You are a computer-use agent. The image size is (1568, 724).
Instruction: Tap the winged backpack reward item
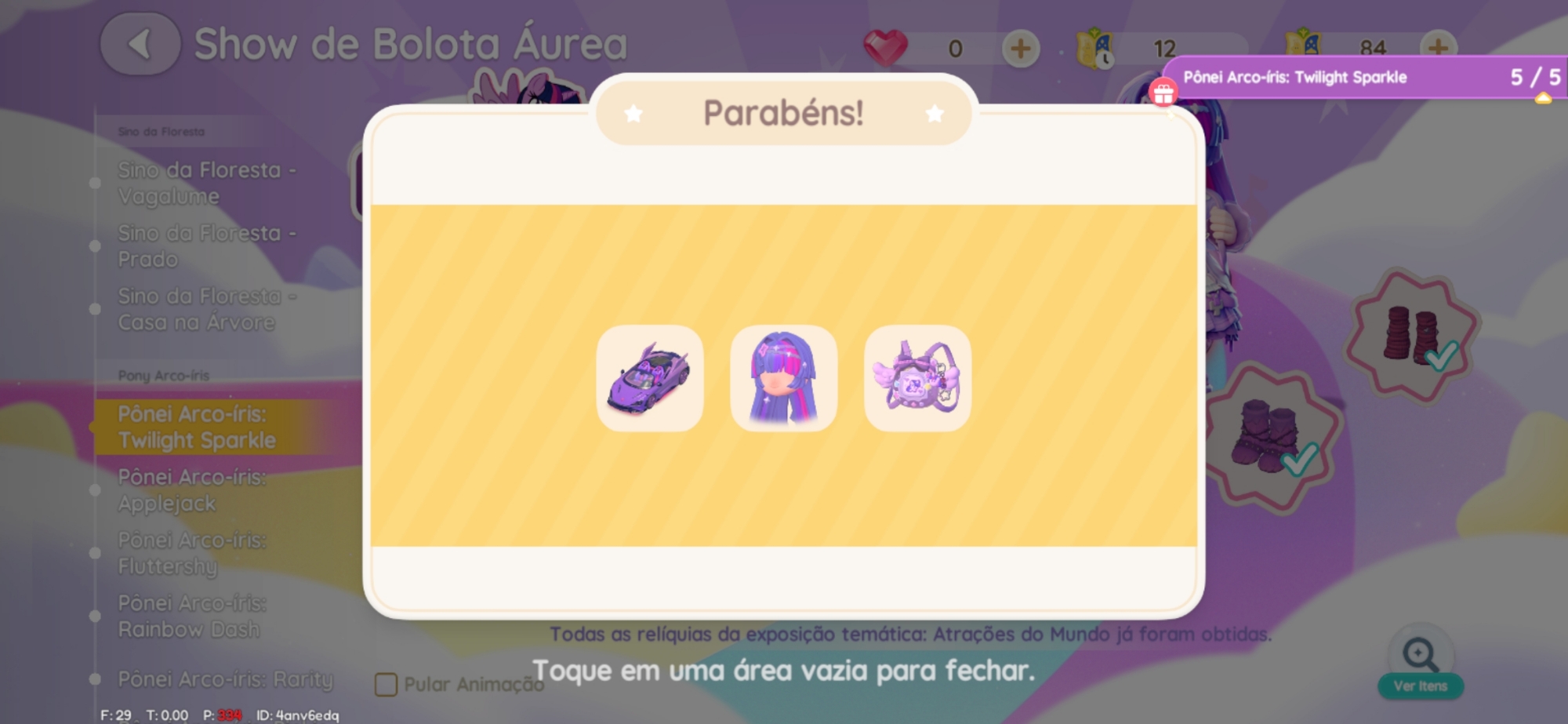point(917,378)
